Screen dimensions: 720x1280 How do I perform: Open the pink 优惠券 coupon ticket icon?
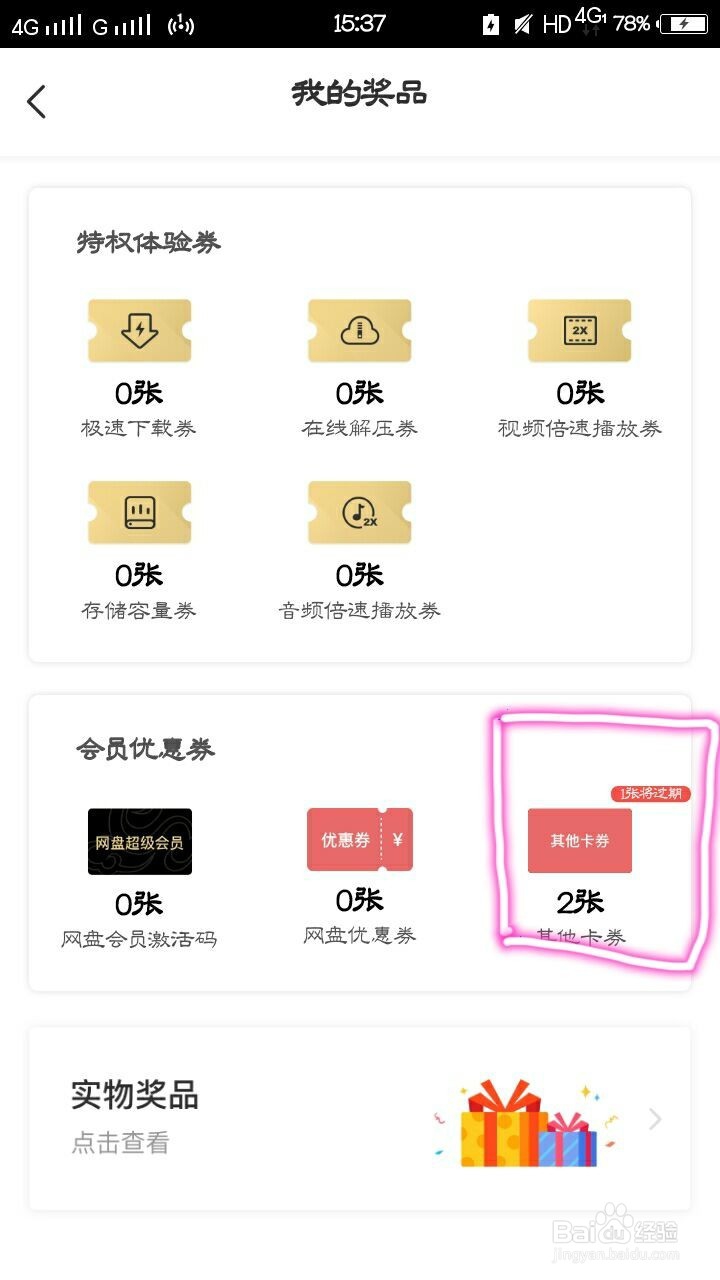pos(360,840)
